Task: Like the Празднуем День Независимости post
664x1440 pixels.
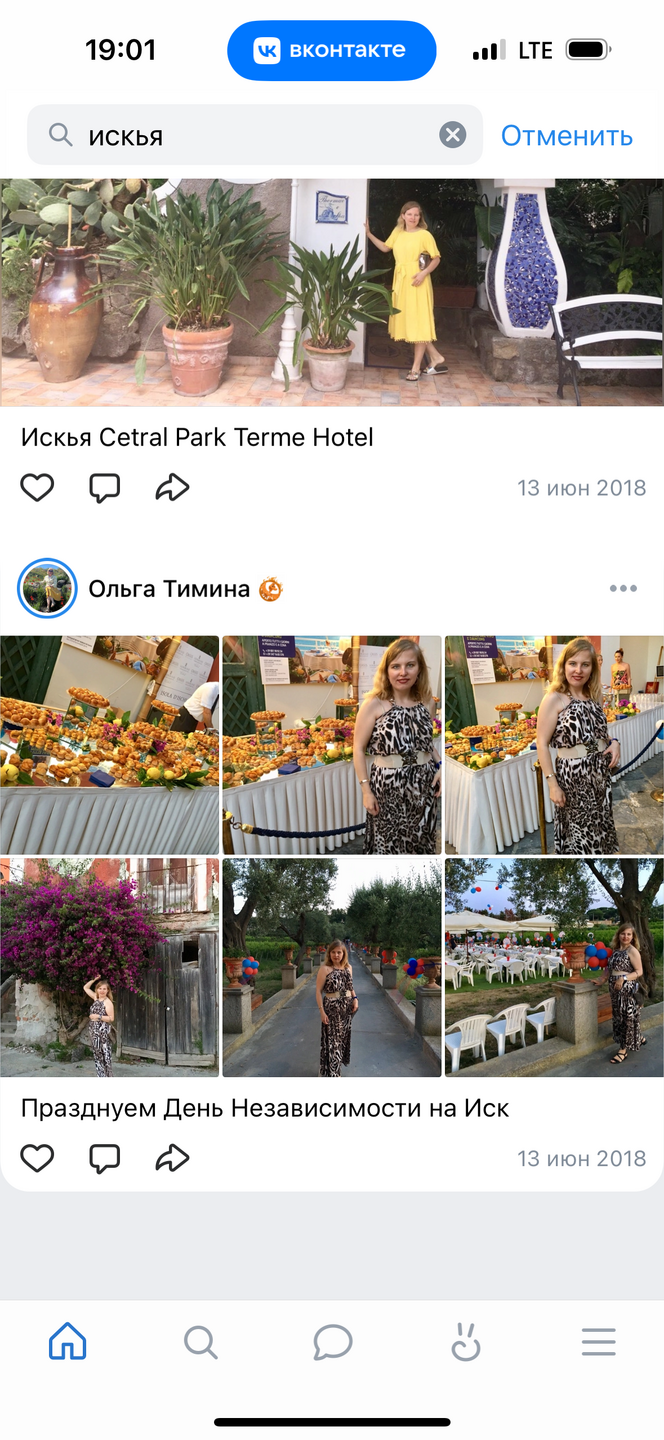Action: 37,1159
